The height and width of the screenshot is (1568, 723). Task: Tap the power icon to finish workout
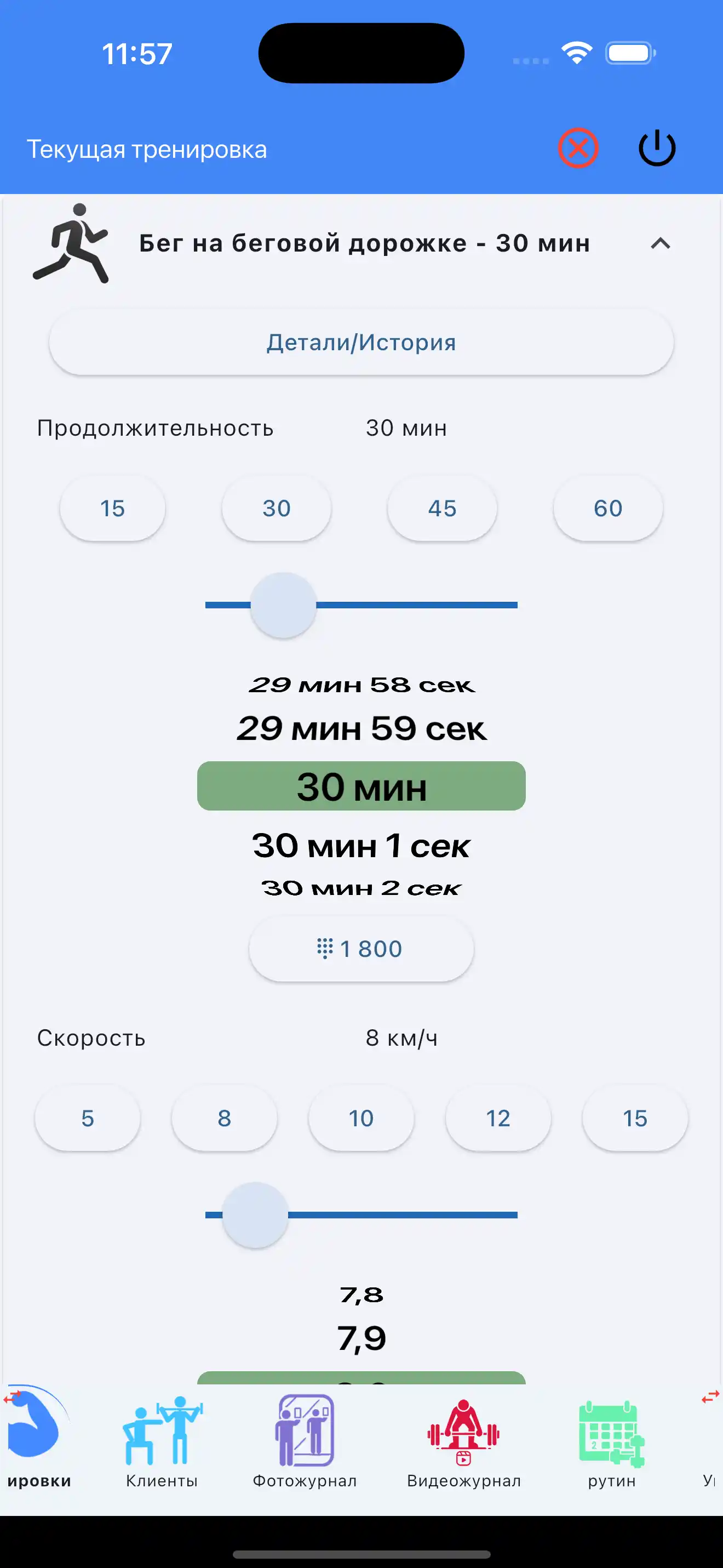pos(656,148)
